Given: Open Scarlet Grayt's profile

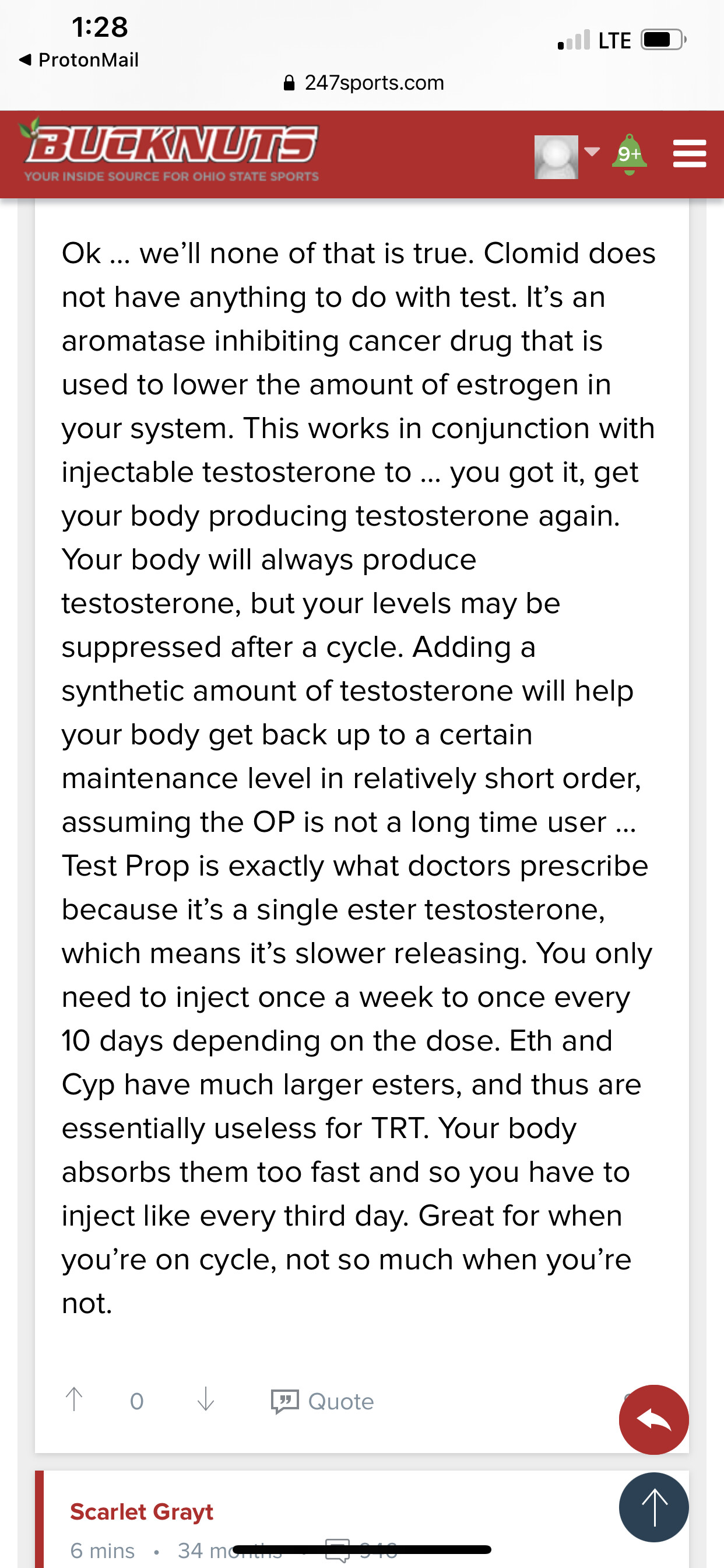Looking at the screenshot, I should (x=142, y=1511).
